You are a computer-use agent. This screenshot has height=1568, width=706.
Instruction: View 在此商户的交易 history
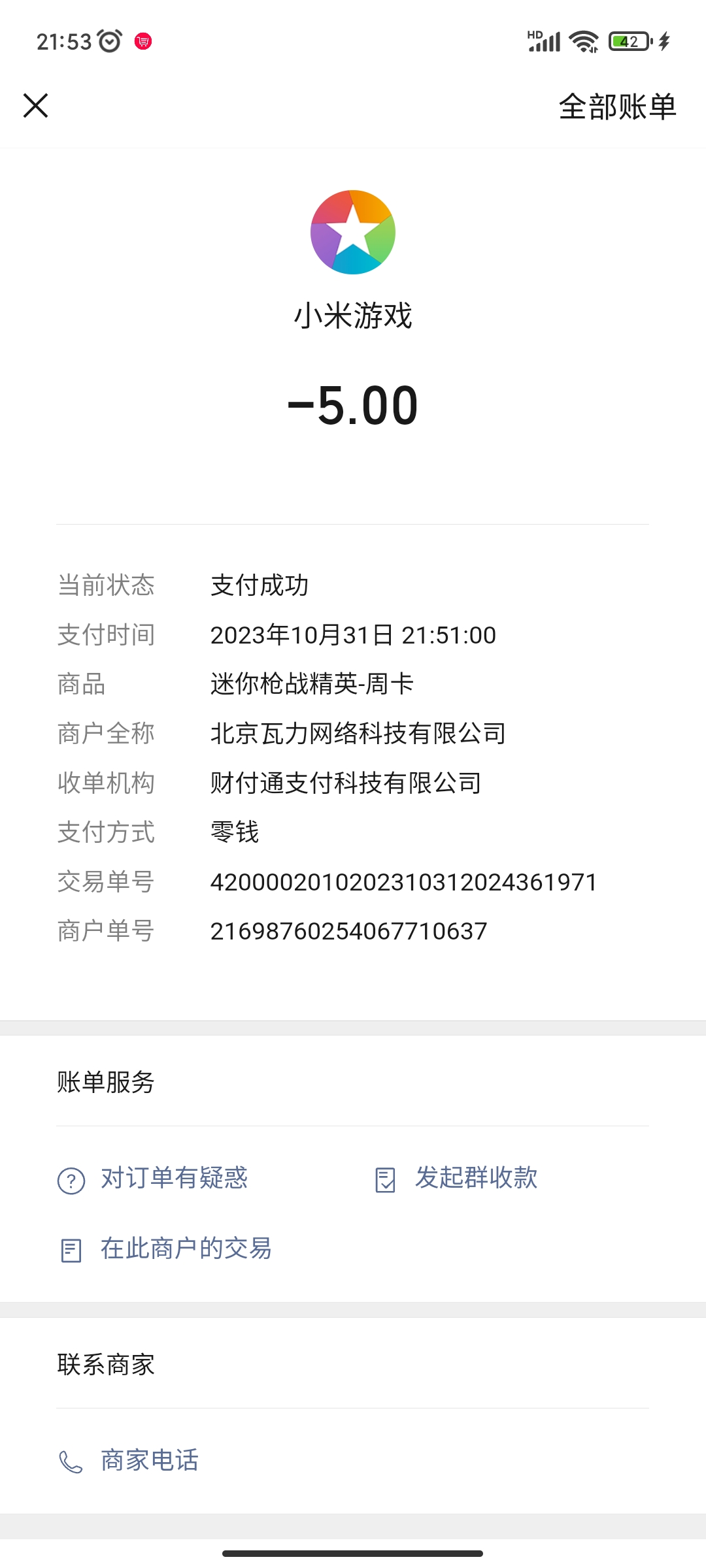165,1249
